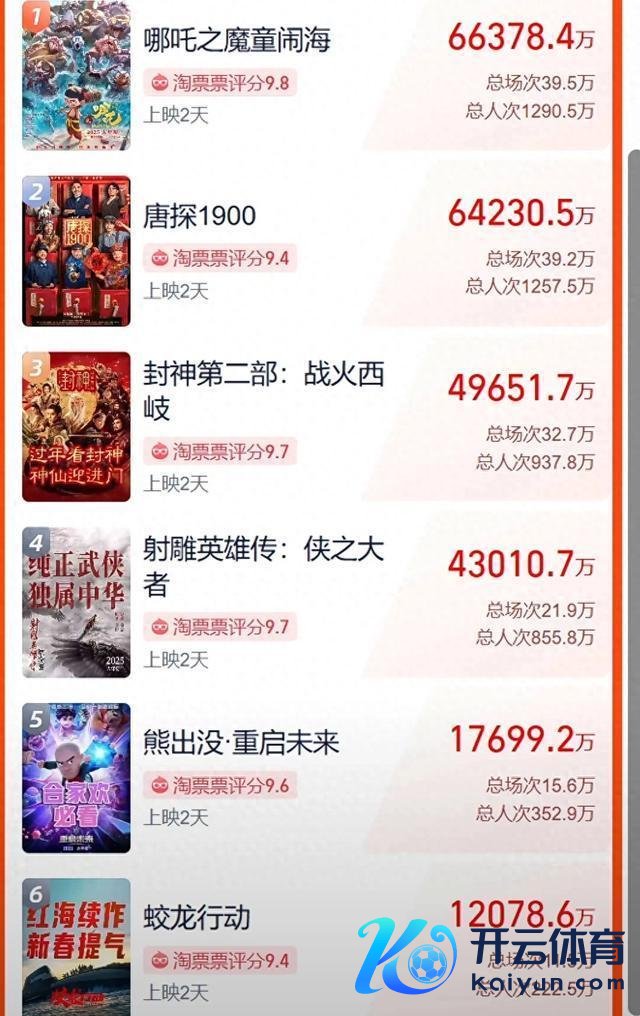This screenshot has width=640, height=1016.
Task: Open the 熊出没·重启未来 entry
Action: tap(241, 742)
